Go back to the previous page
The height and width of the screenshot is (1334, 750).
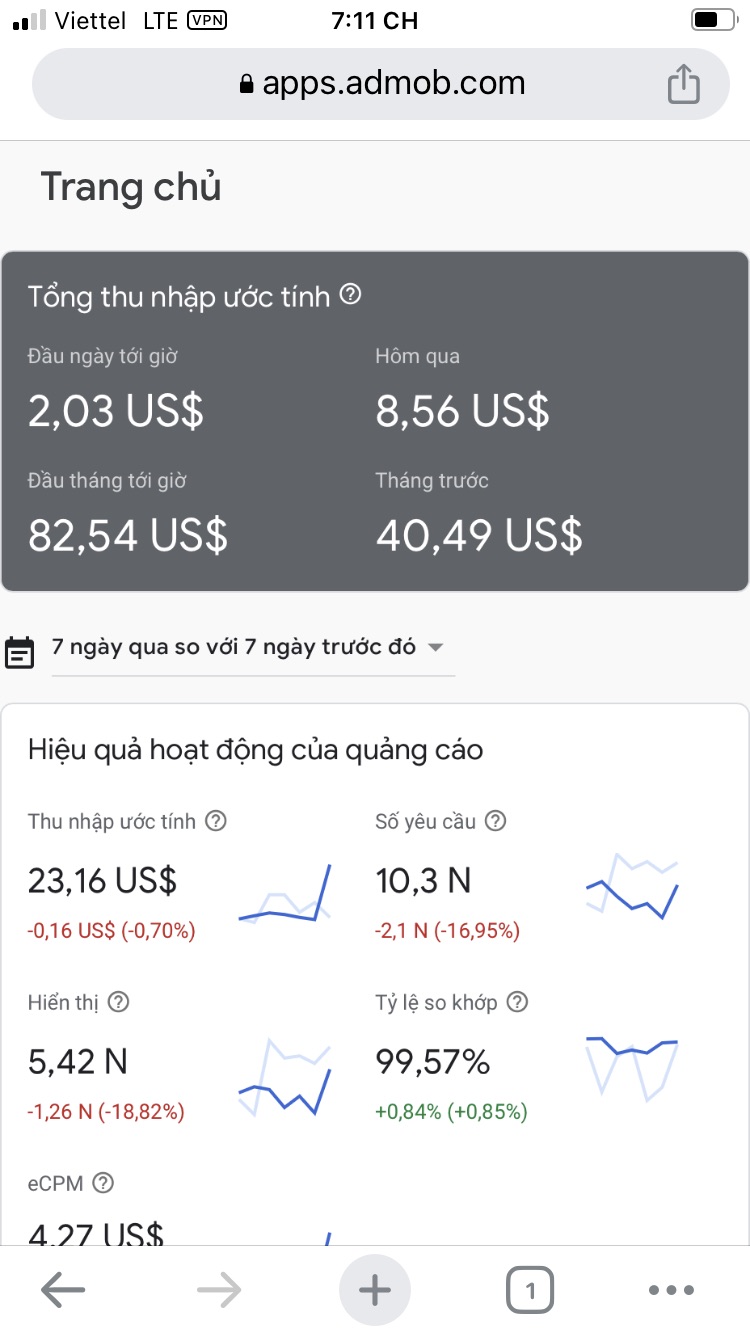[63, 1290]
